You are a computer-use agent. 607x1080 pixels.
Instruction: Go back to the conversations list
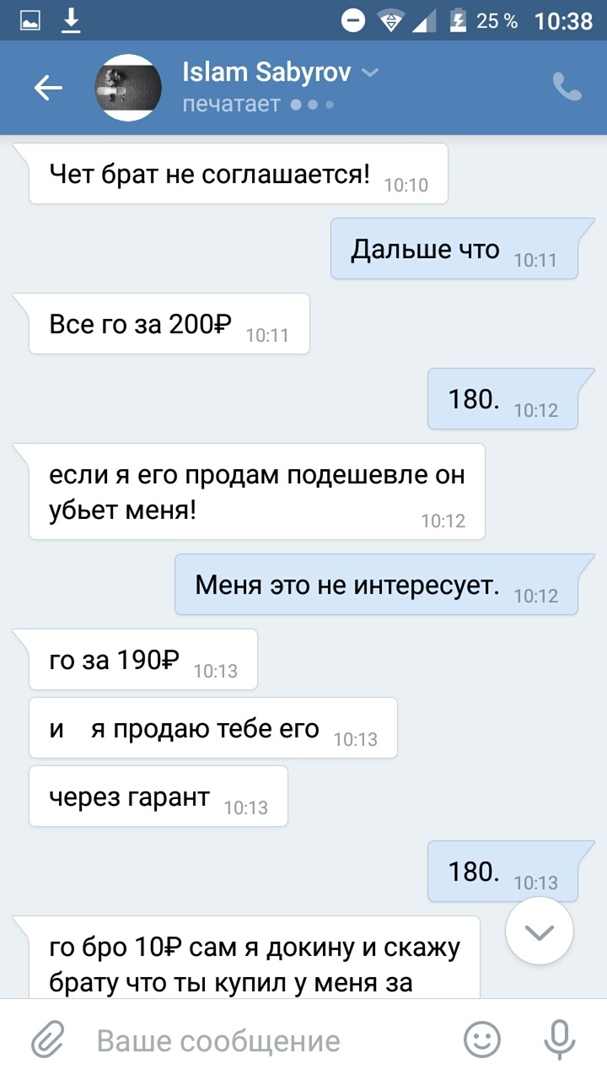(48, 88)
